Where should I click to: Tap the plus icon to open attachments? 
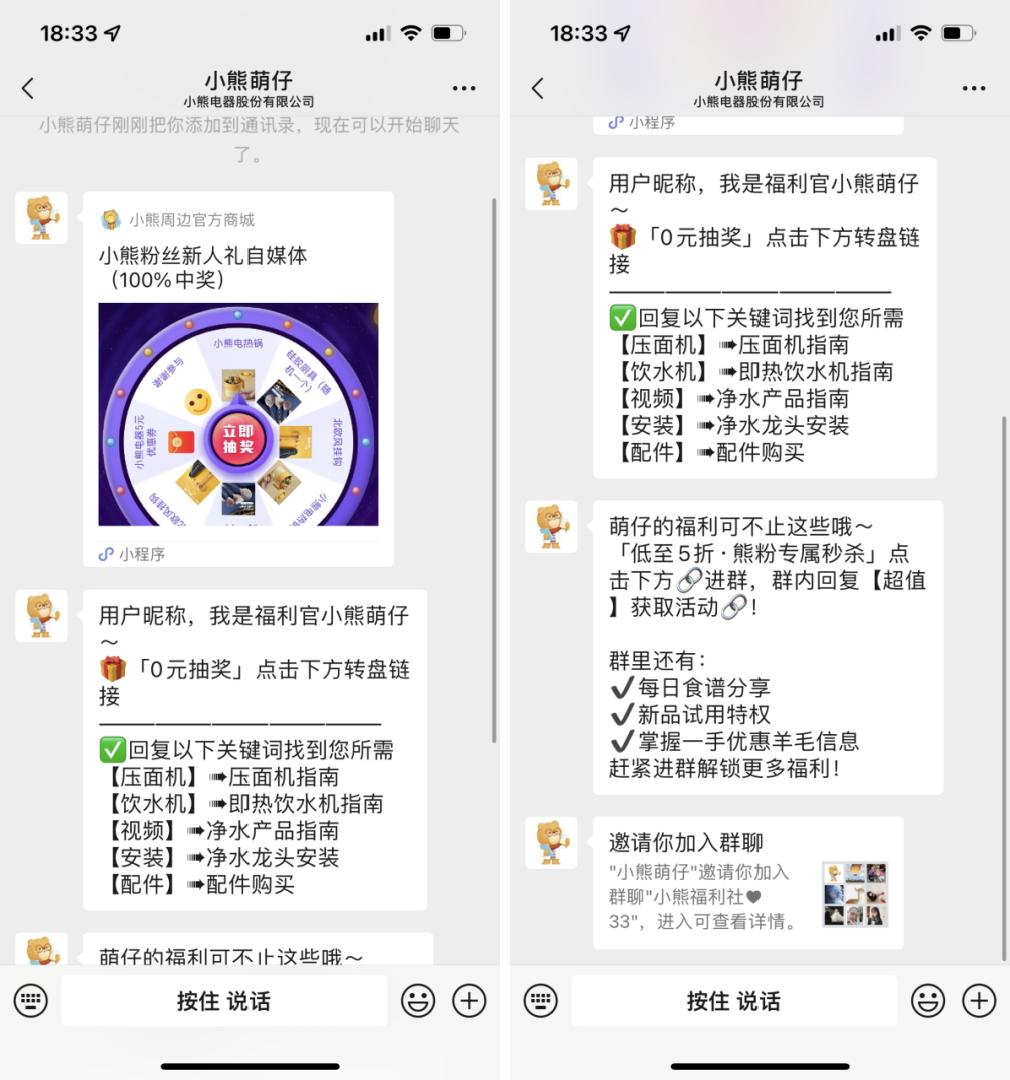point(468,1000)
